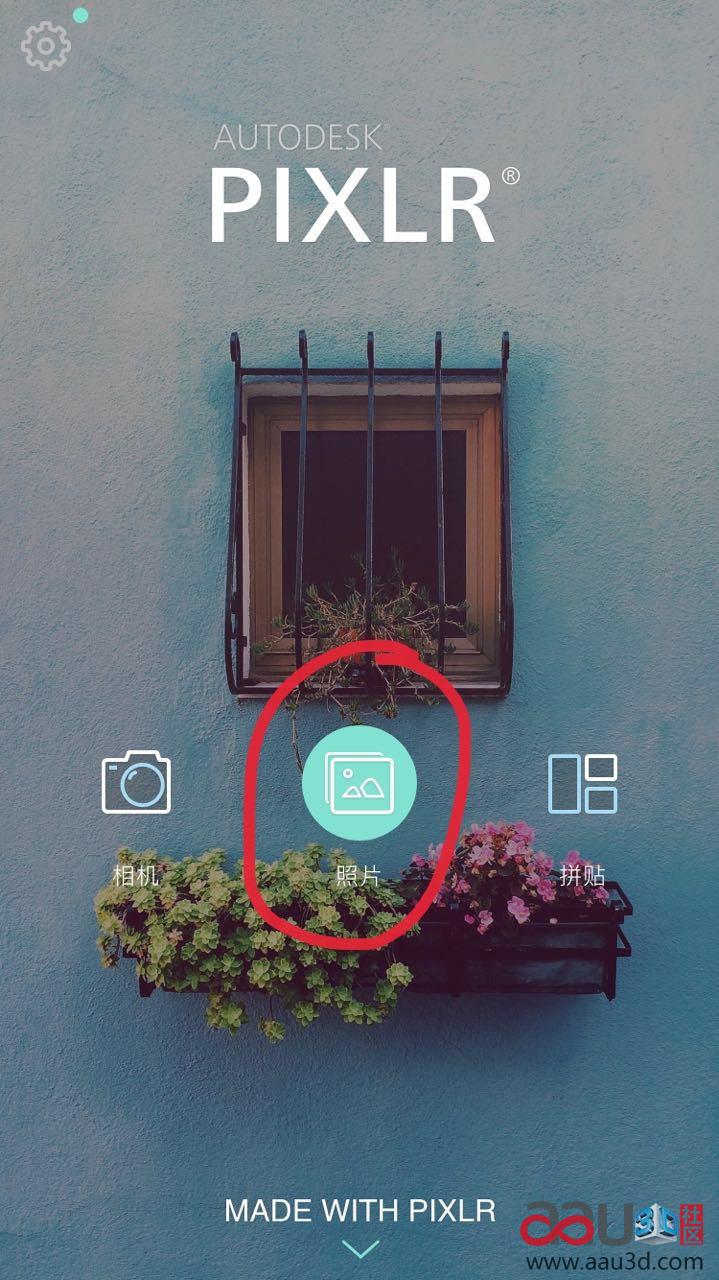
Task: Start a collage (拼贴)
Action: pyautogui.click(x=582, y=784)
